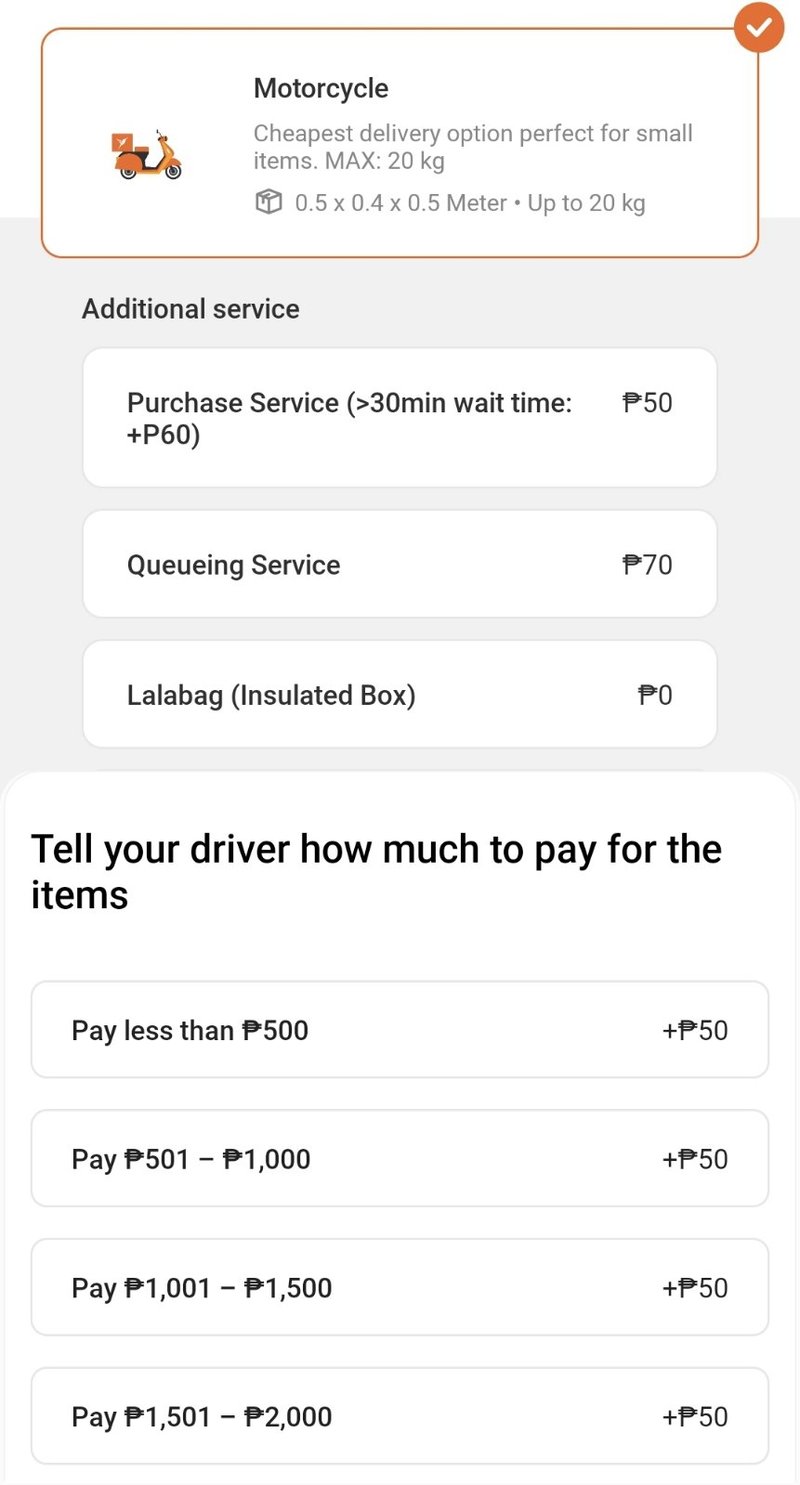
Task: Click the ₱70 fee for Queueing Service
Action: point(648,564)
